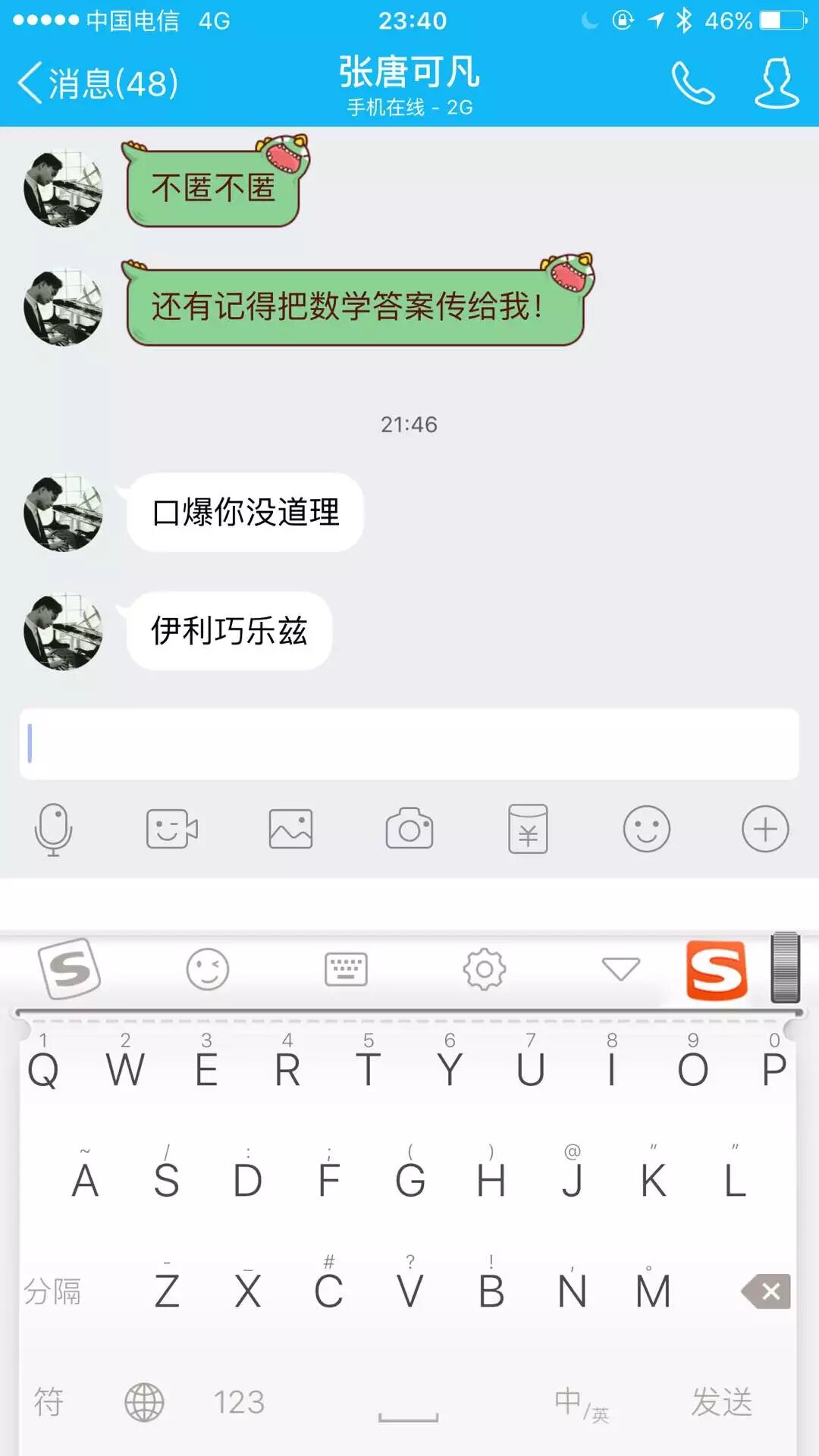Hide the keyboard with the down arrow
The image size is (819, 1456).
(x=620, y=969)
